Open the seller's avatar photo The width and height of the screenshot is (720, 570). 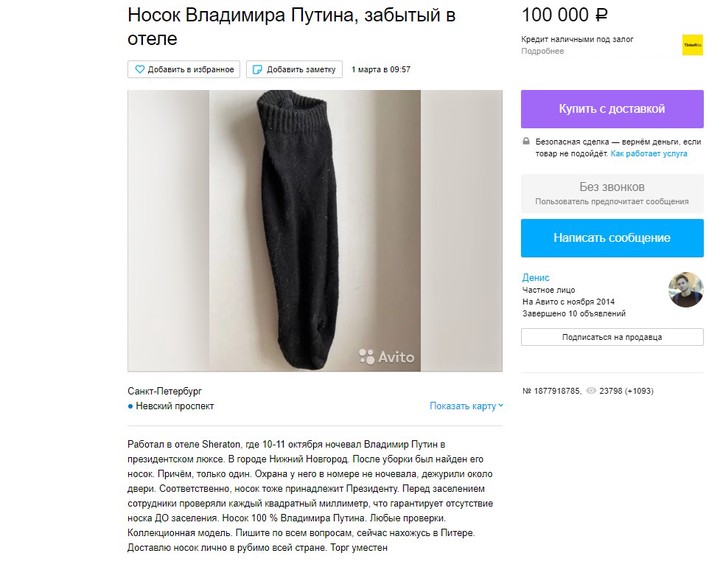(686, 289)
